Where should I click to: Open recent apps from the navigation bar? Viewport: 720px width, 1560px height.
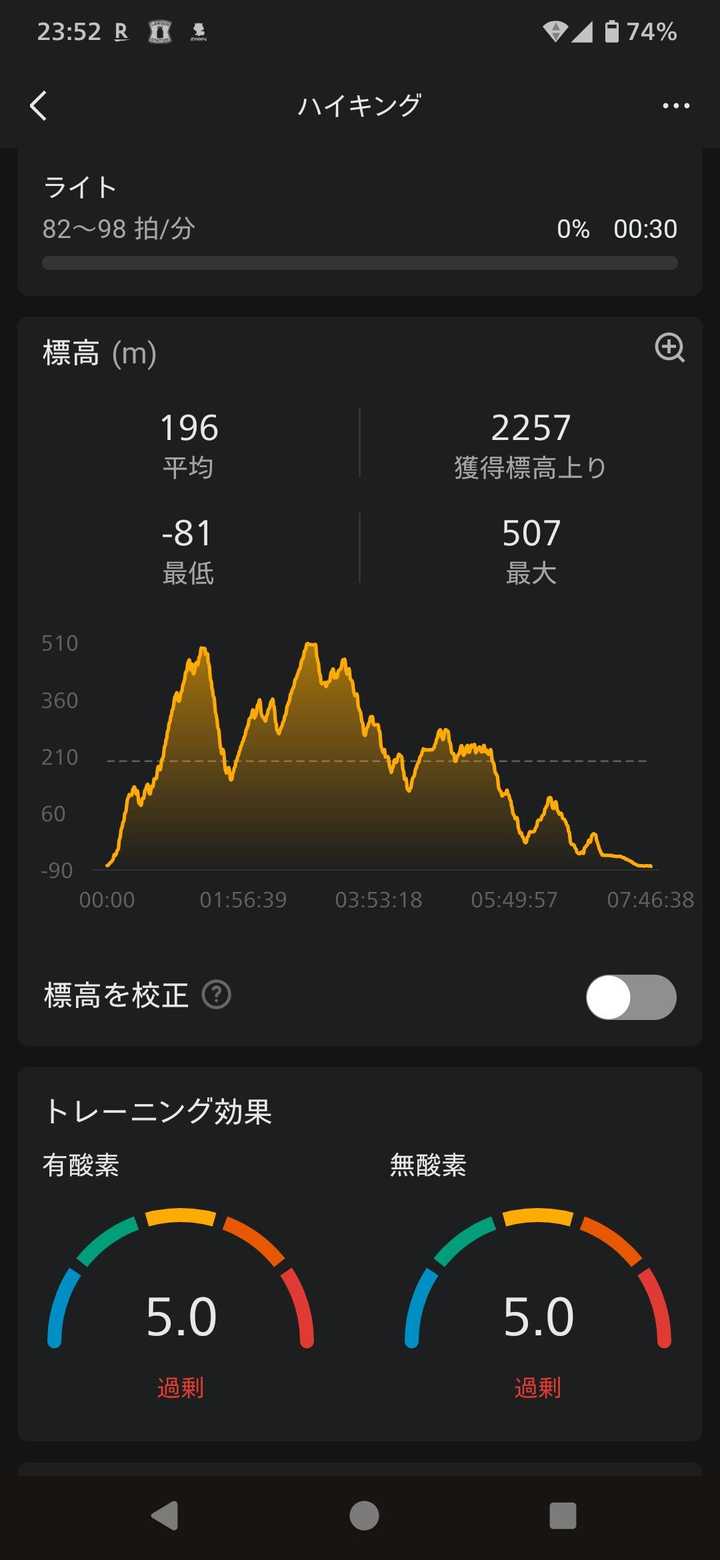563,1515
